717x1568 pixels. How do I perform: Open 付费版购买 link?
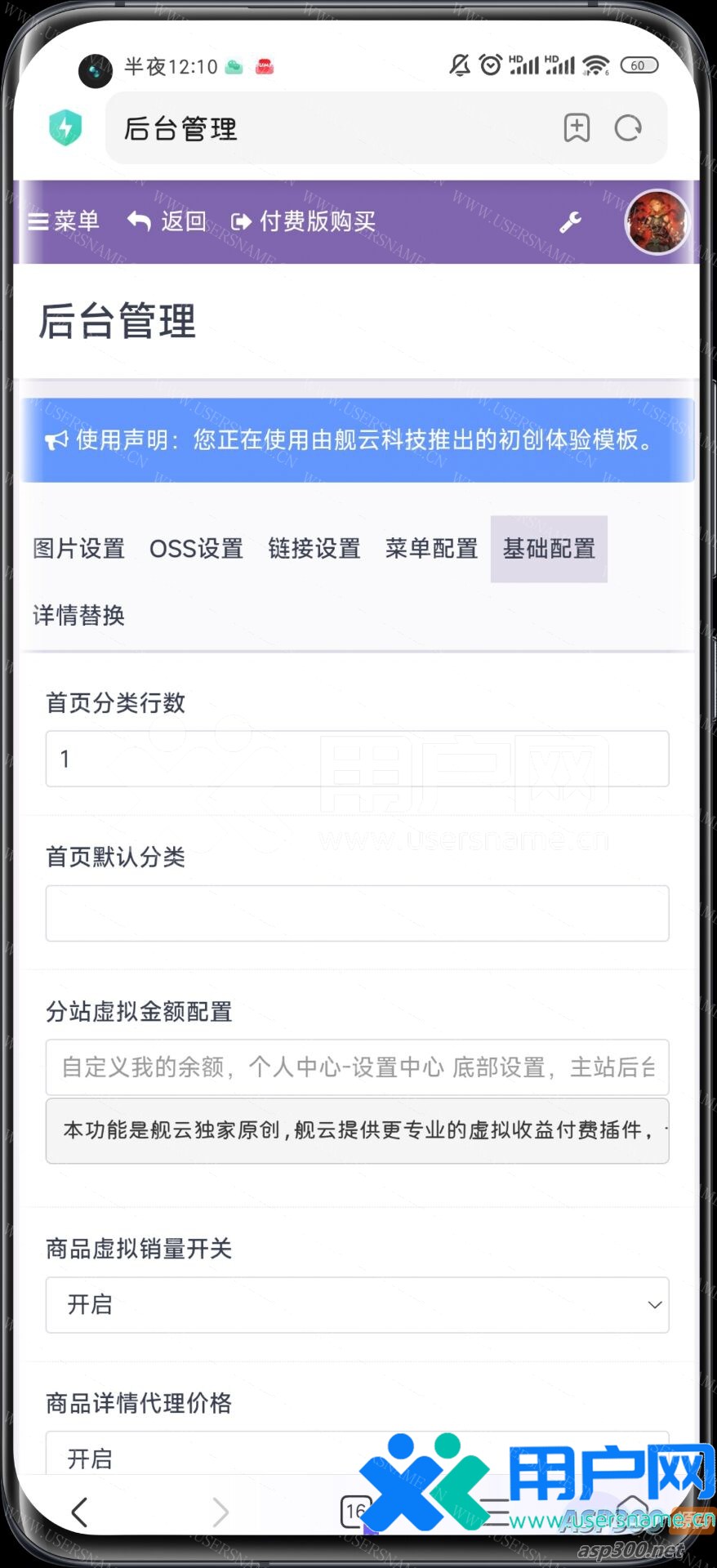[304, 221]
